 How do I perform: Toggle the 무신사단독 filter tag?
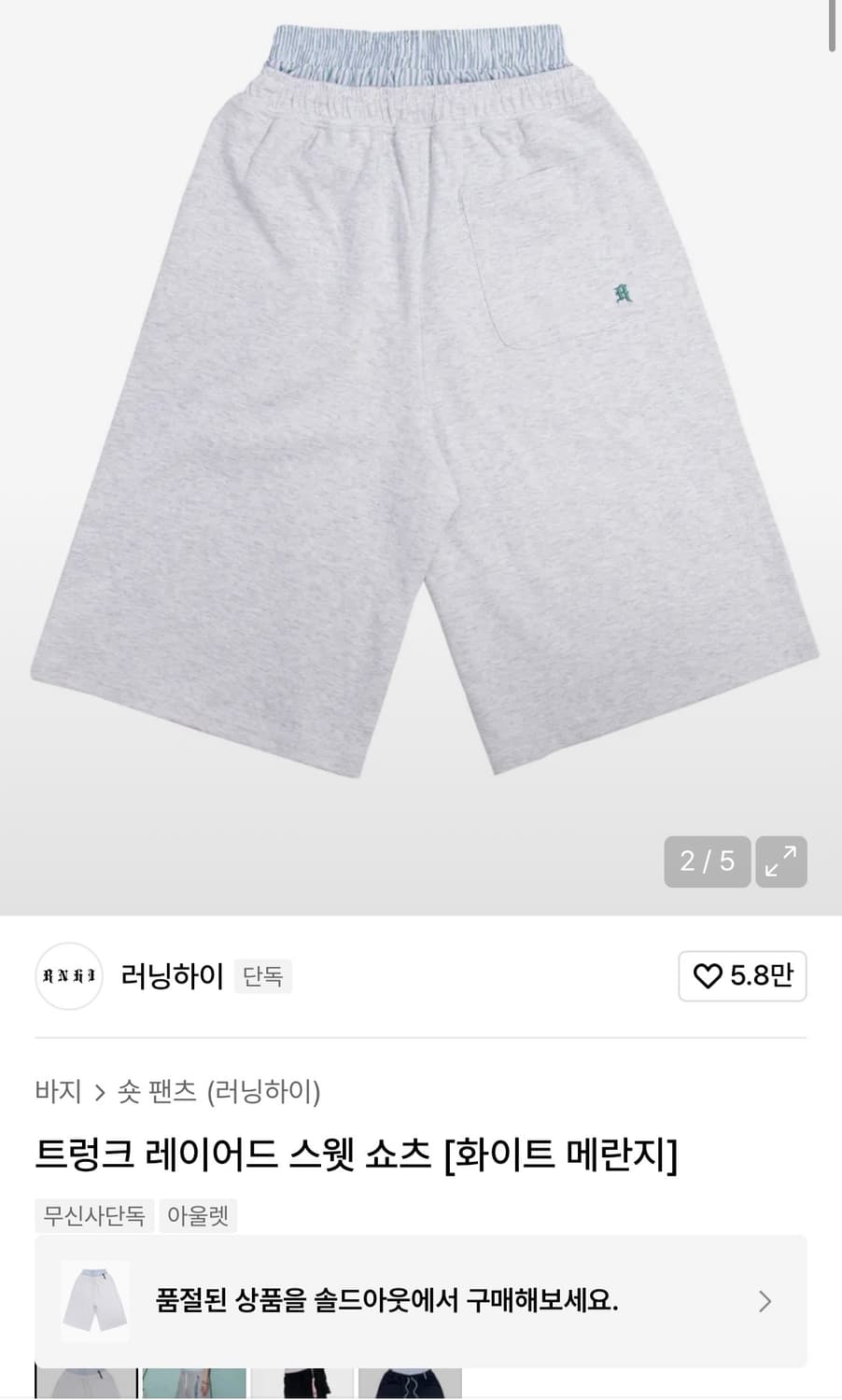pos(93,1215)
